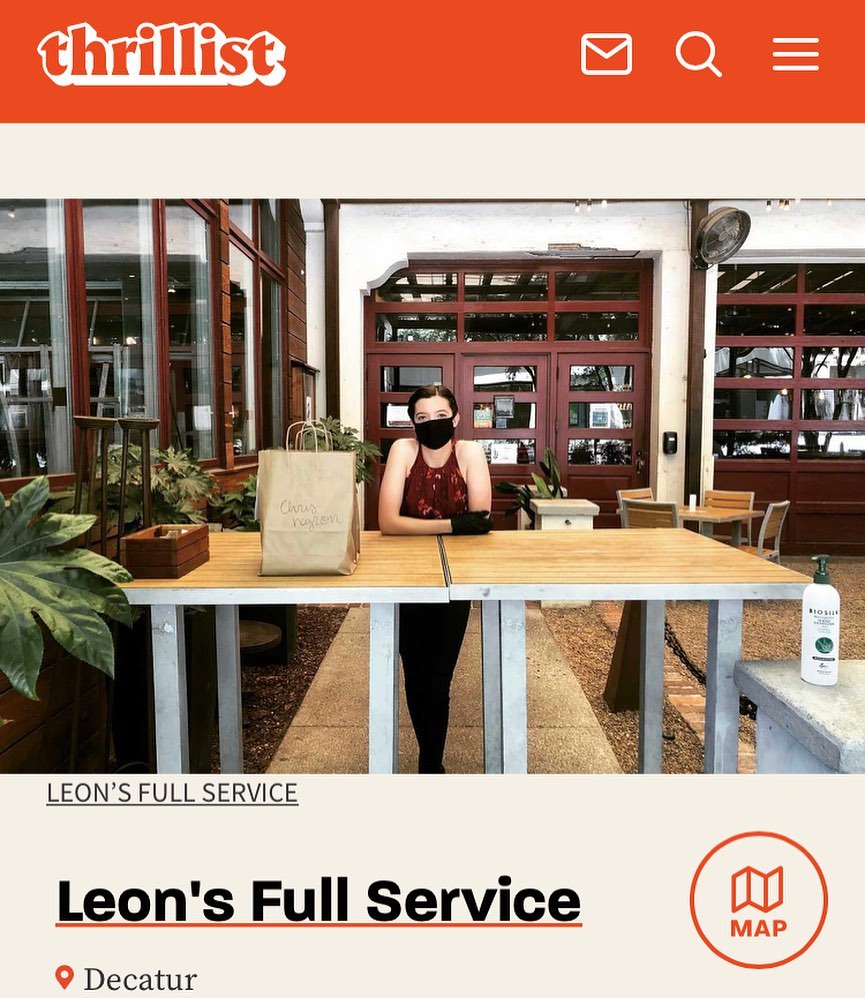Screen dimensions: 865x998
Task: Open the hamburger menu
Action: click(x=795, y=54)
